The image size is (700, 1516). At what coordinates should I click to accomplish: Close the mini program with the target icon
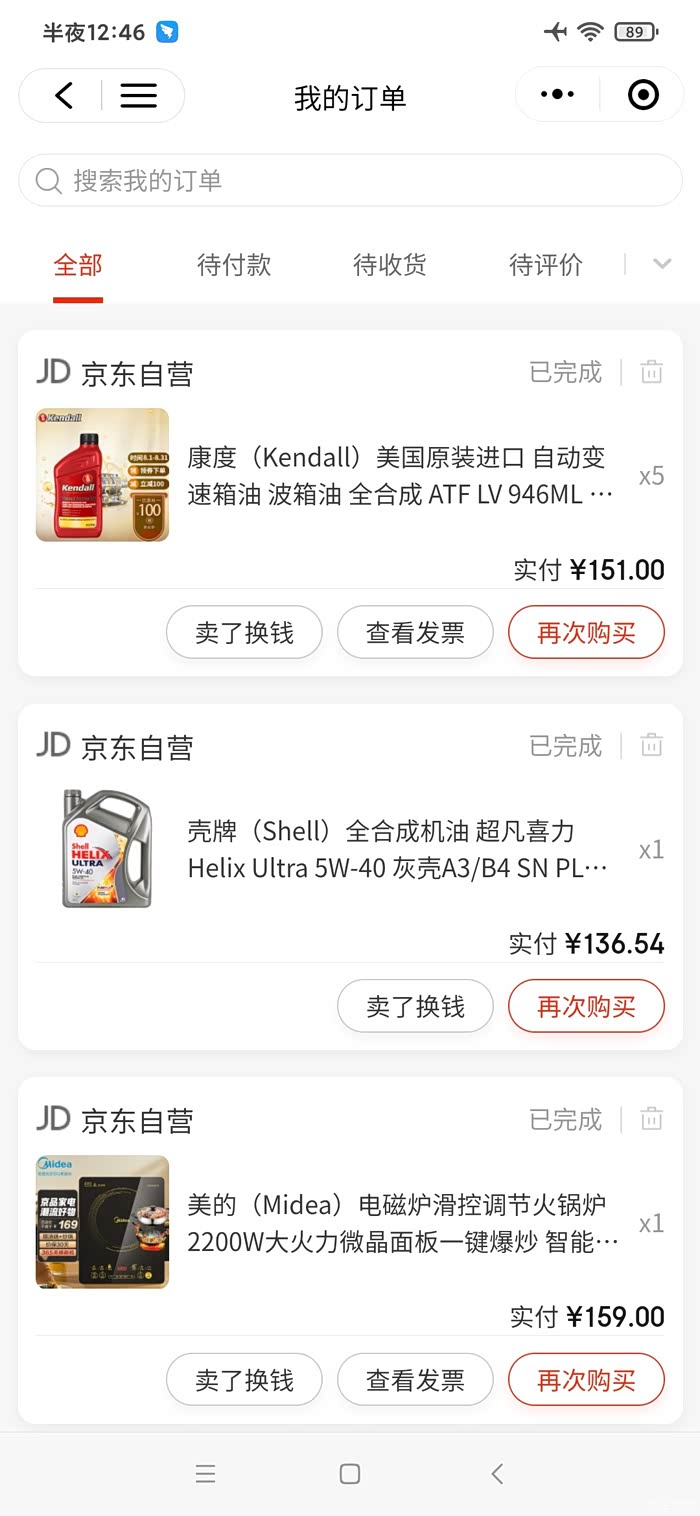coord(643,95)
